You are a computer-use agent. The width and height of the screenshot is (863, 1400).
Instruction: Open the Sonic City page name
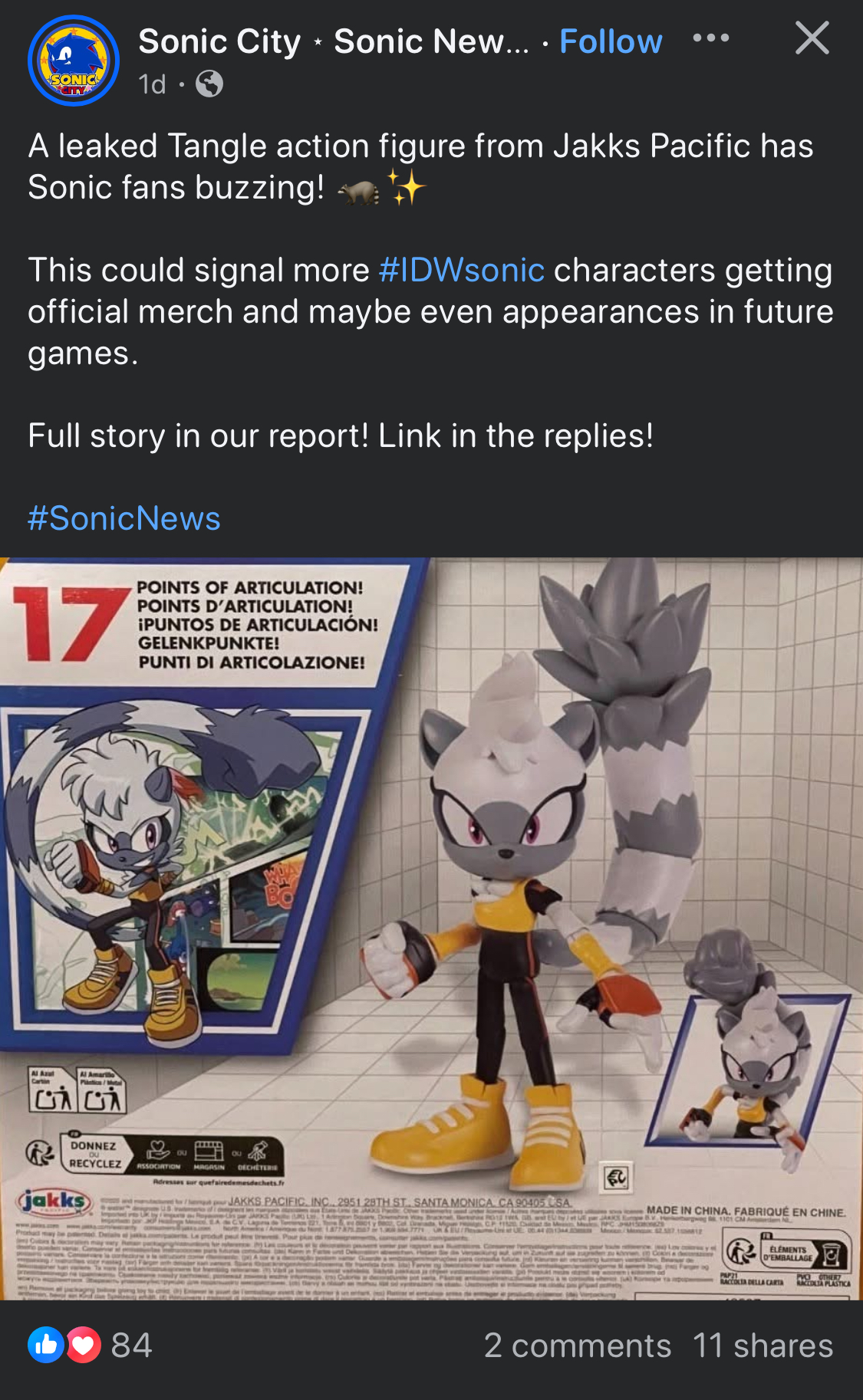(219, 41)
